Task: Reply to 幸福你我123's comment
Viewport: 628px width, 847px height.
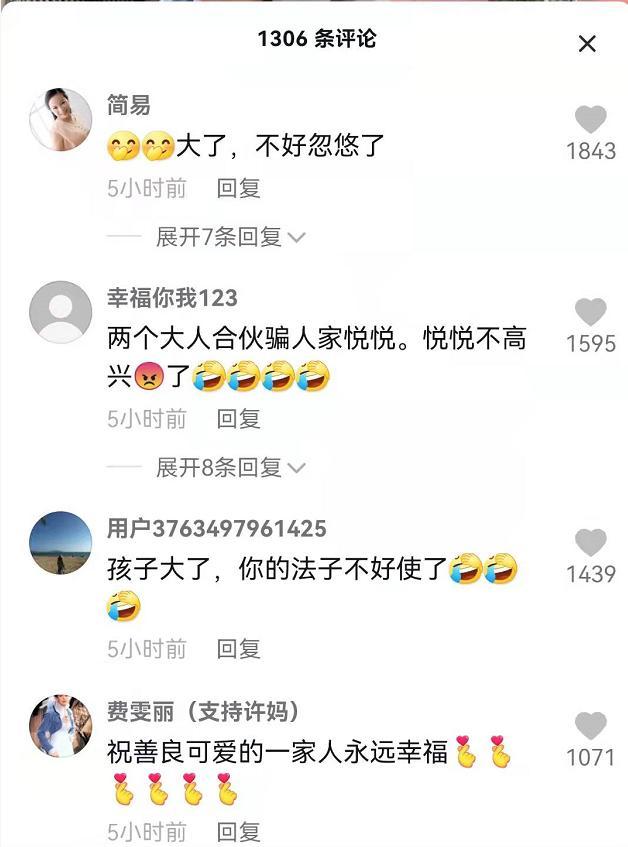Action: [239, 419]
